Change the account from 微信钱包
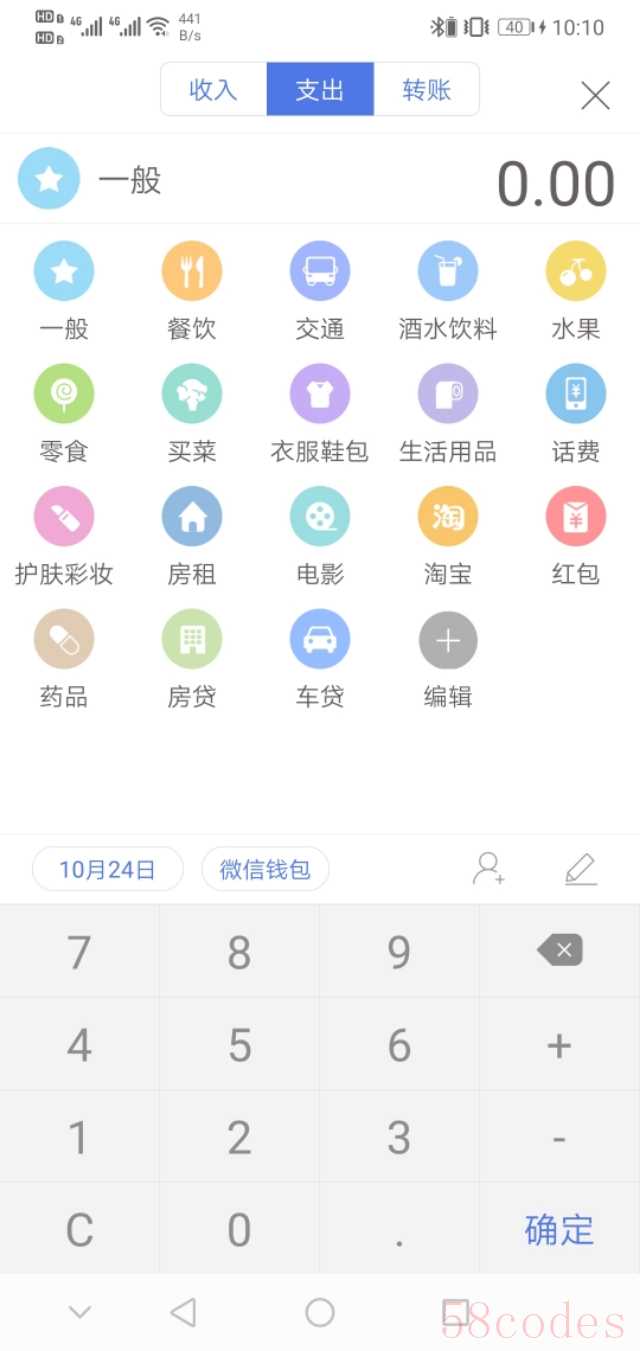The width and height of the screenshot is (640, 1351). click(x=265, y=869)
